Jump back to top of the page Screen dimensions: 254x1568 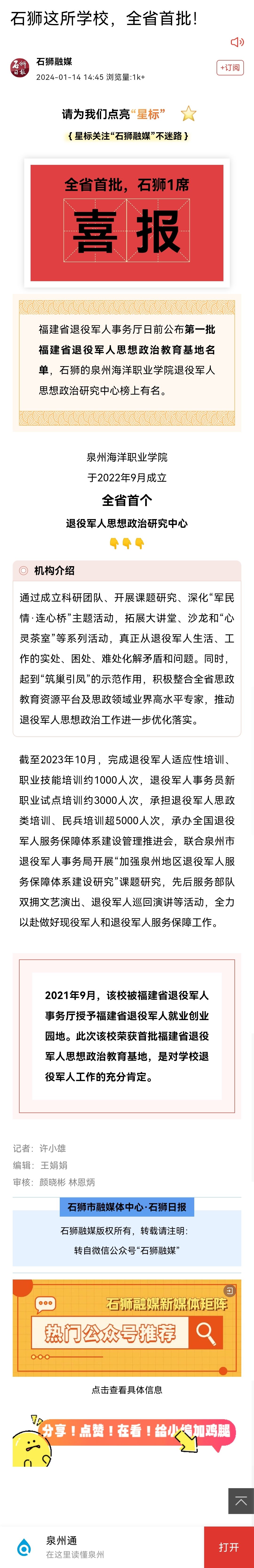click(x=241, y=1501)
